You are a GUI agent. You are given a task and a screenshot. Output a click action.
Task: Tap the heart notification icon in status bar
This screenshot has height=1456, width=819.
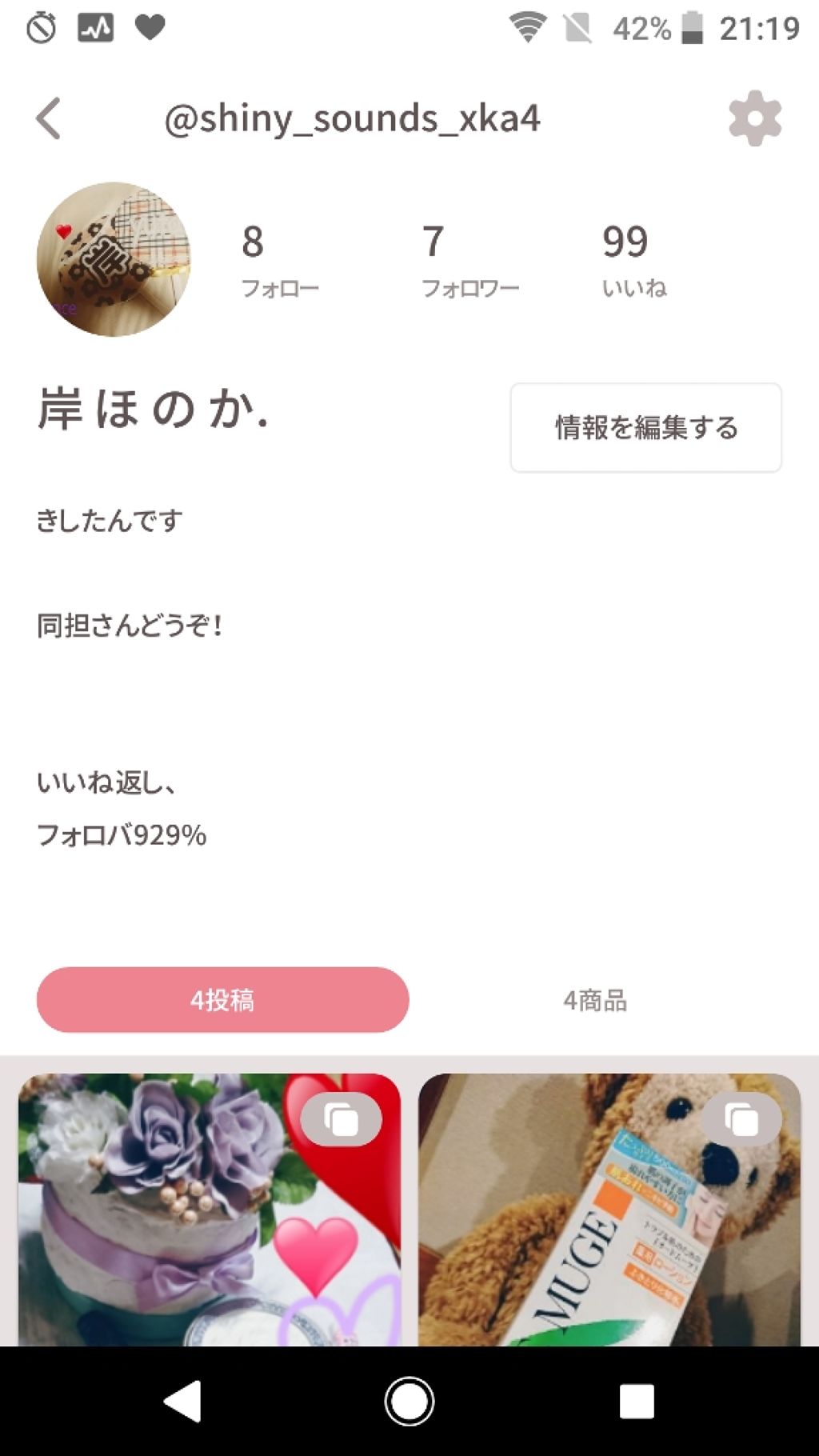(x=150, y=26)
